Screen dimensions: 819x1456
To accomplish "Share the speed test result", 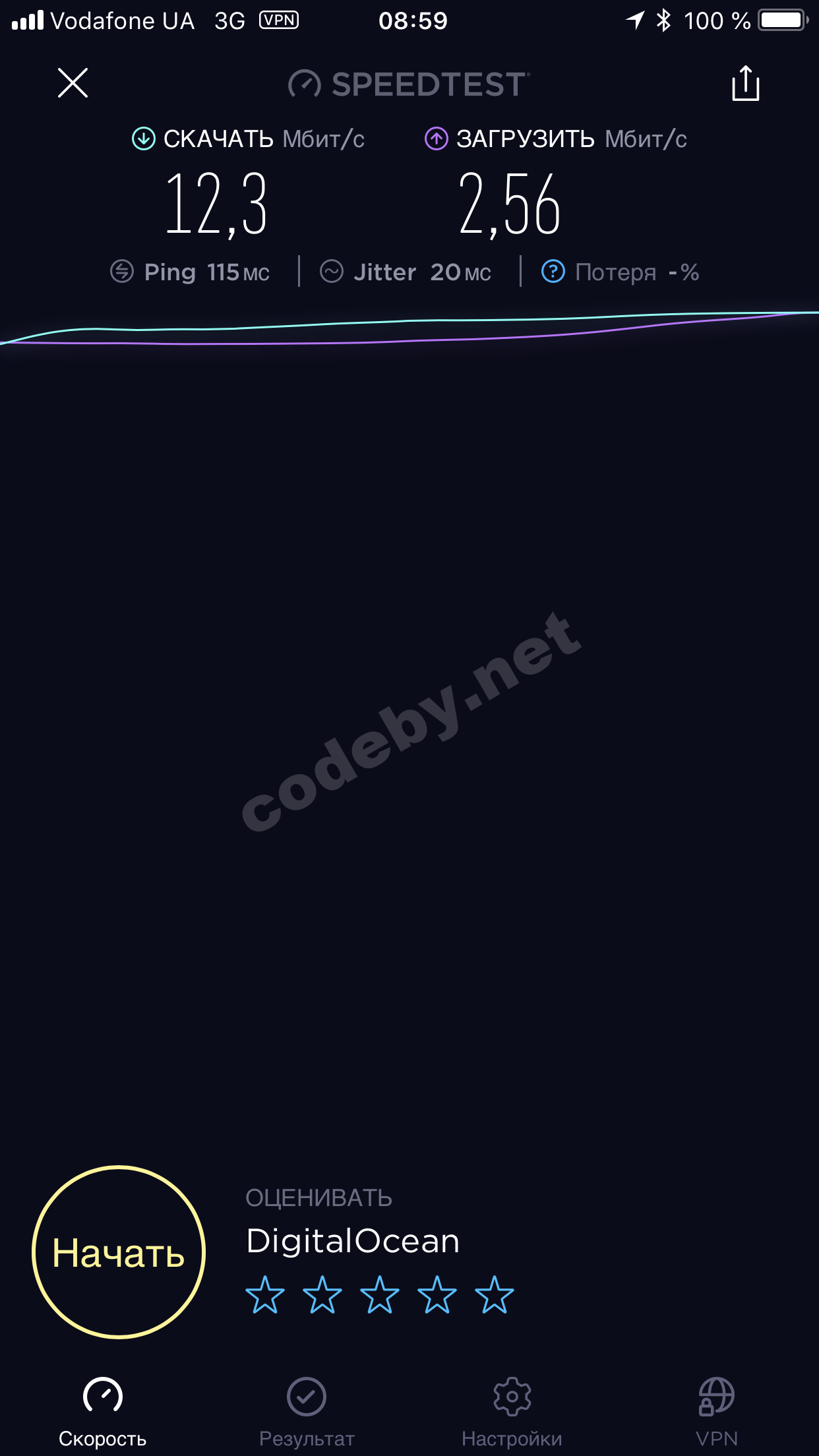I will pyautogui.click(x=745, y=84).
